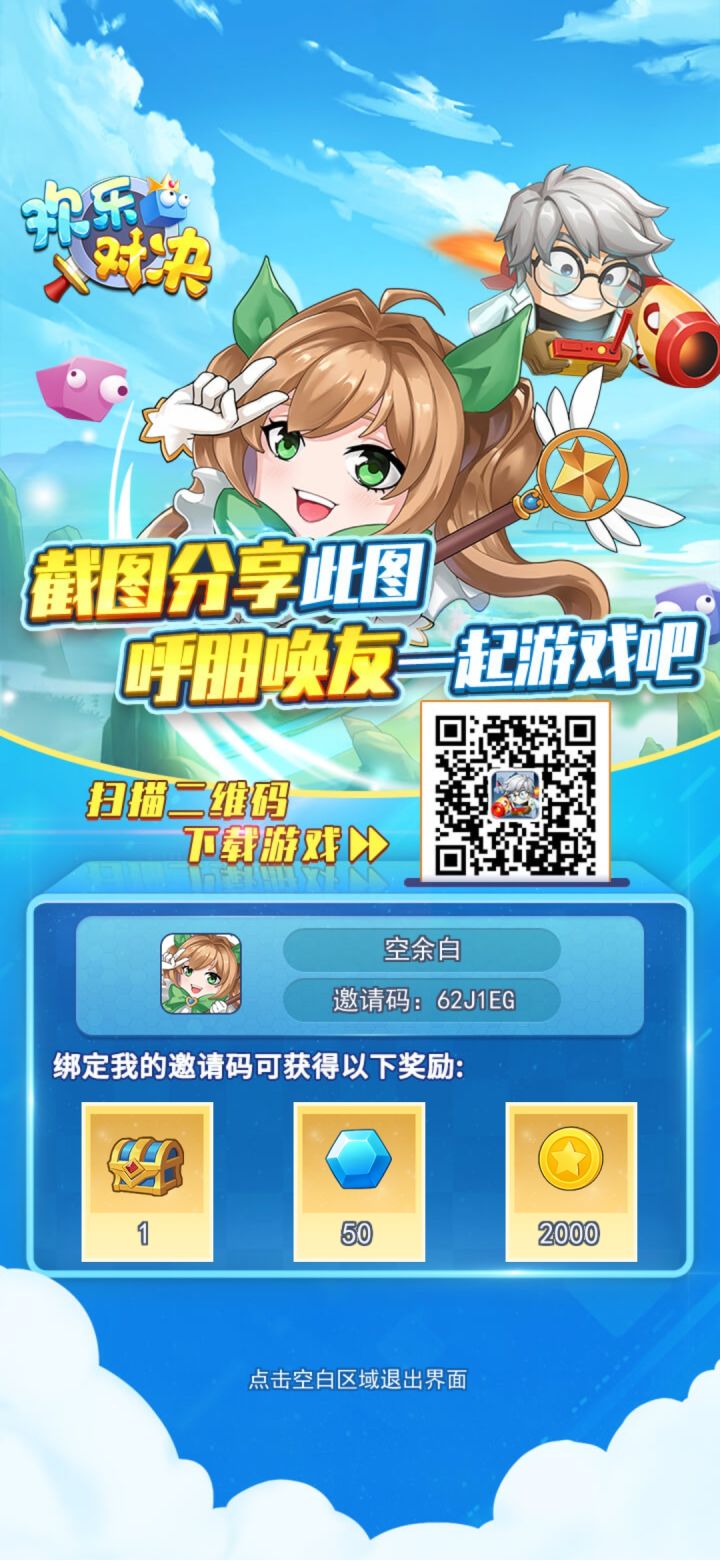The image size is (720, 1560).
Task: Click 点击空白区域退出界面 text
Action: (x=360, y=1377)
